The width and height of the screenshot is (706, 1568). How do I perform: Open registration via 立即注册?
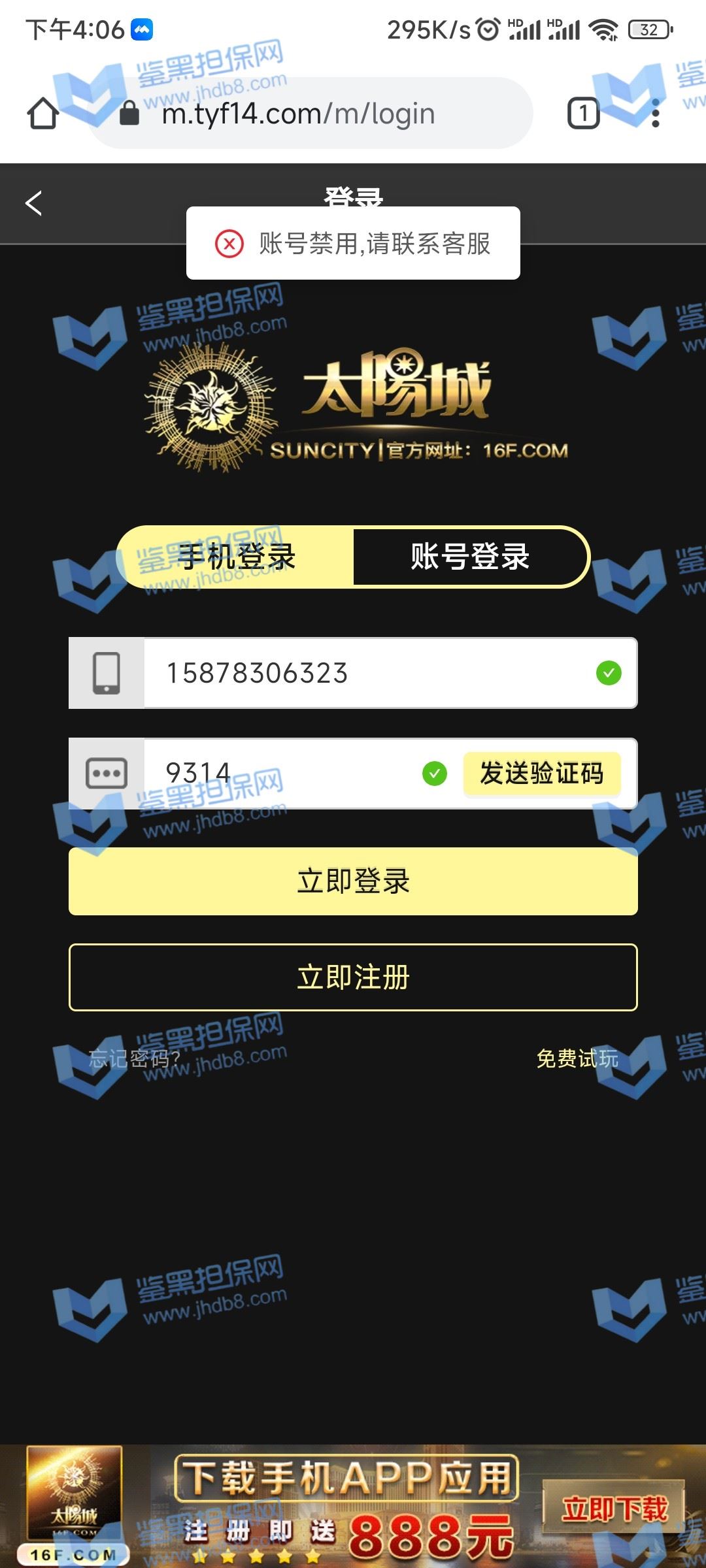coord(353,977)
